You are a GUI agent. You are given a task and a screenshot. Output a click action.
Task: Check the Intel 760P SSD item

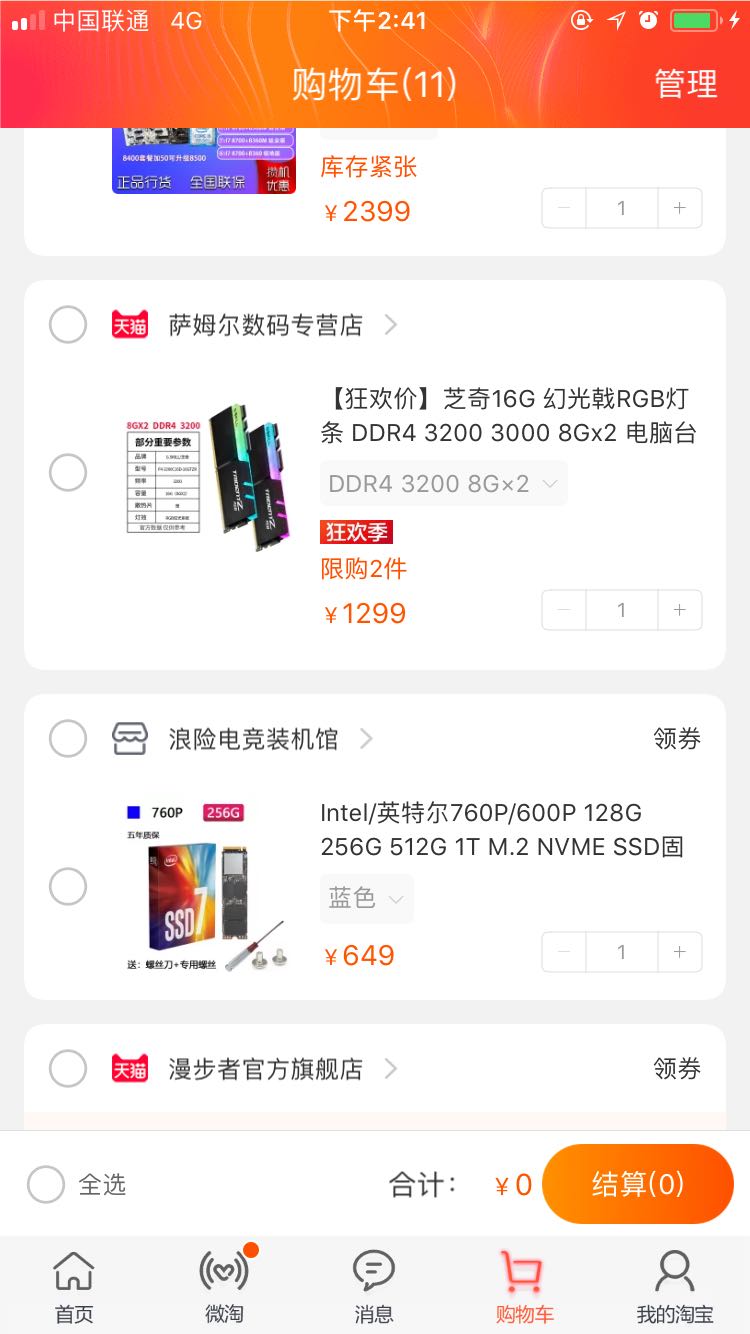[x=68, y=886]
